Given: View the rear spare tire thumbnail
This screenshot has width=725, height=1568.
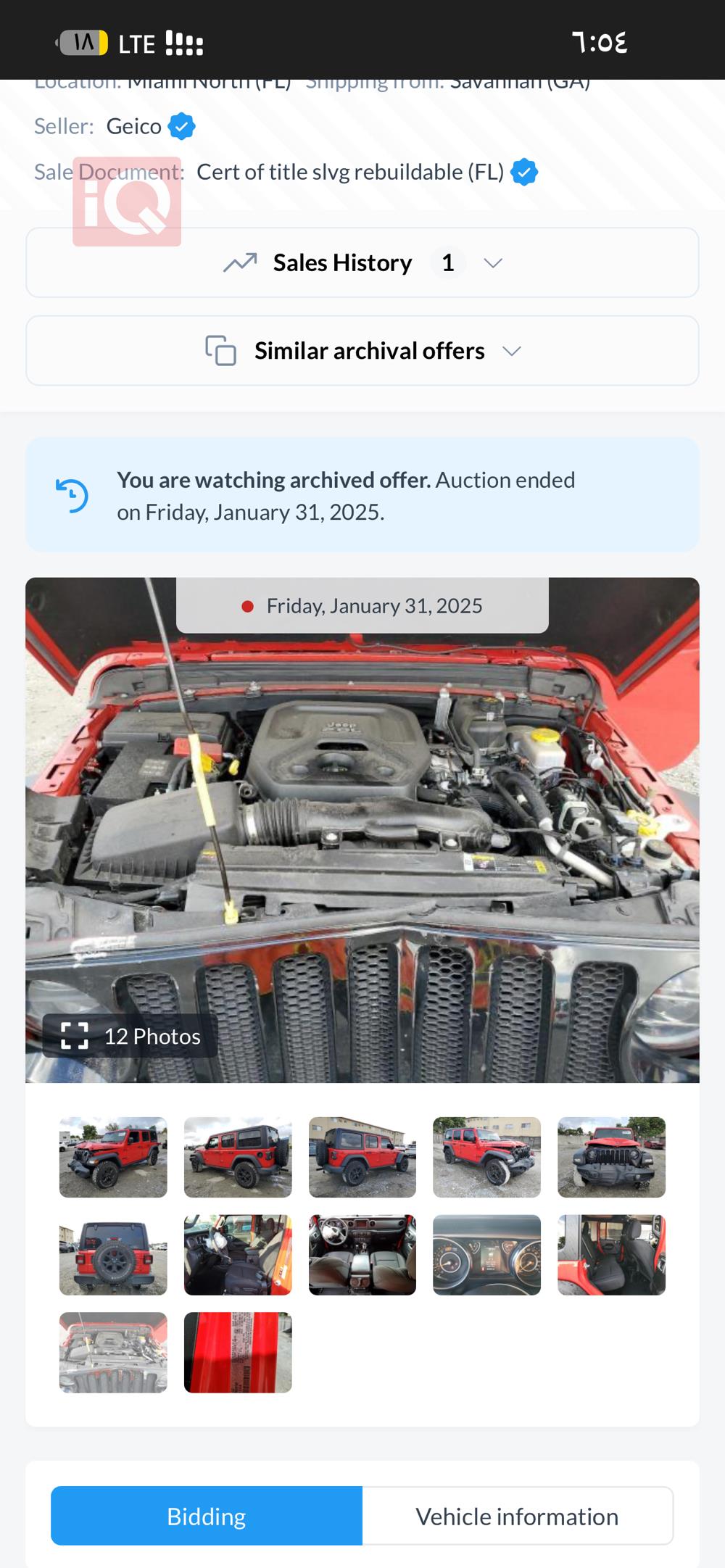Looking at the screenshot, I should point(113,1255).
